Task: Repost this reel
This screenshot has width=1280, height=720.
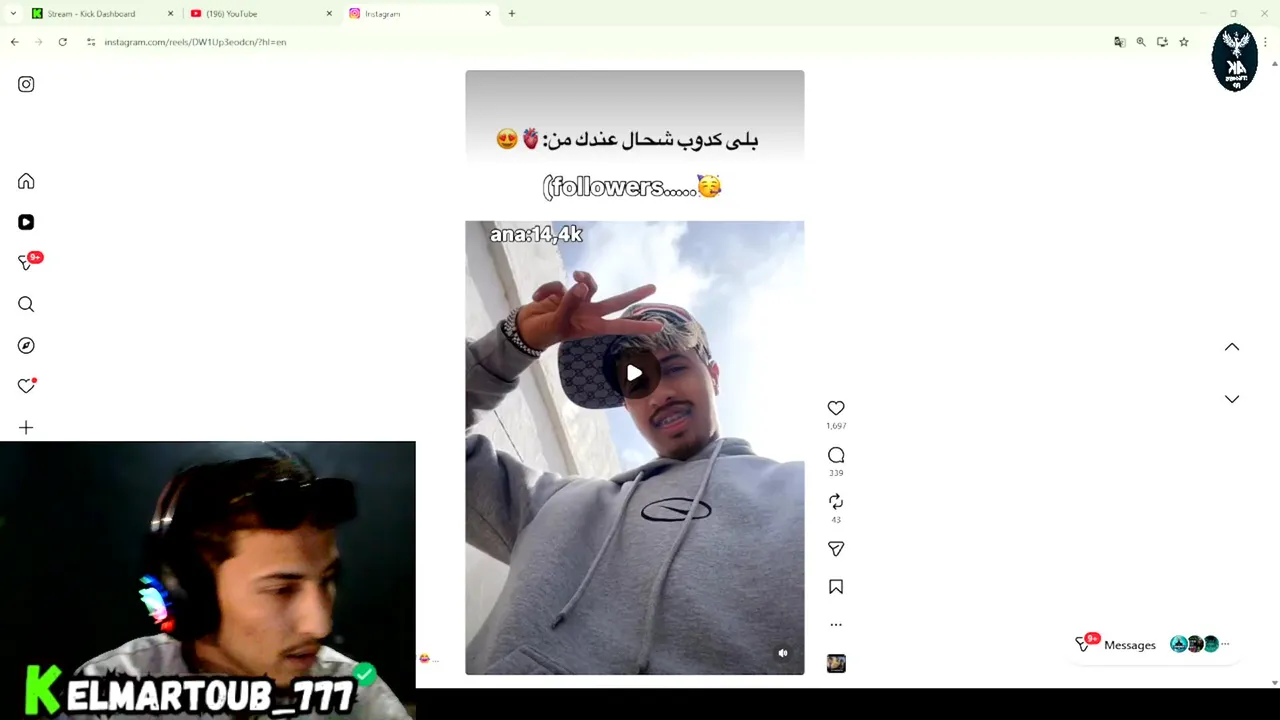Action: click(836, 502)
